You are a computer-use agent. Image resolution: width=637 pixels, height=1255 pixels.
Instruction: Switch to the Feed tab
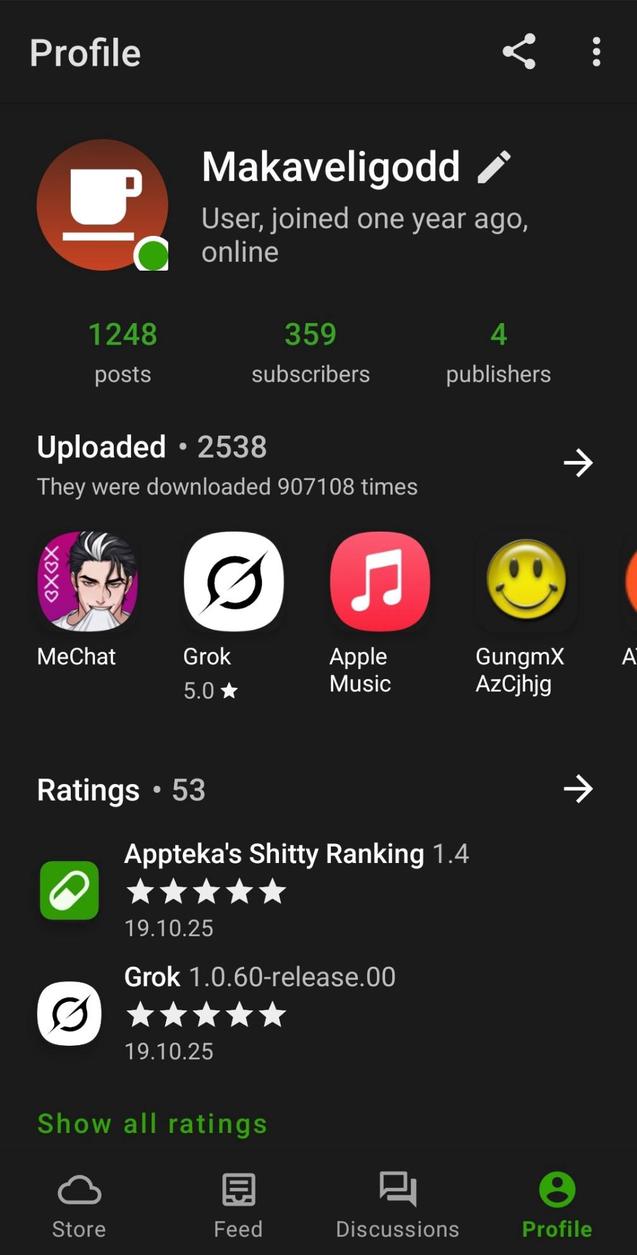pyautogui.click(x=238, y=1205)
